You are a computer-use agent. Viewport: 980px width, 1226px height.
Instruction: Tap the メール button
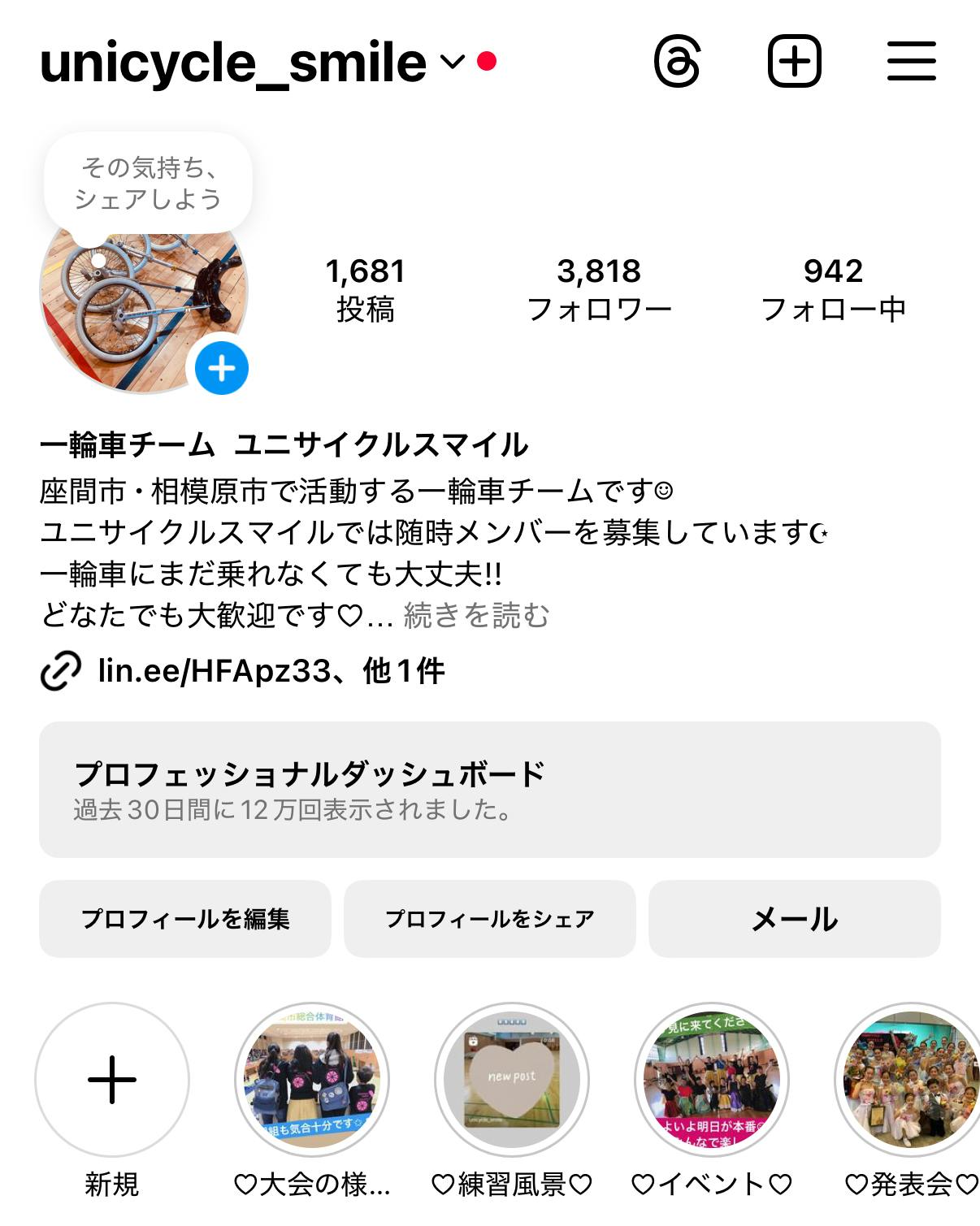click(x=794, y=919)
